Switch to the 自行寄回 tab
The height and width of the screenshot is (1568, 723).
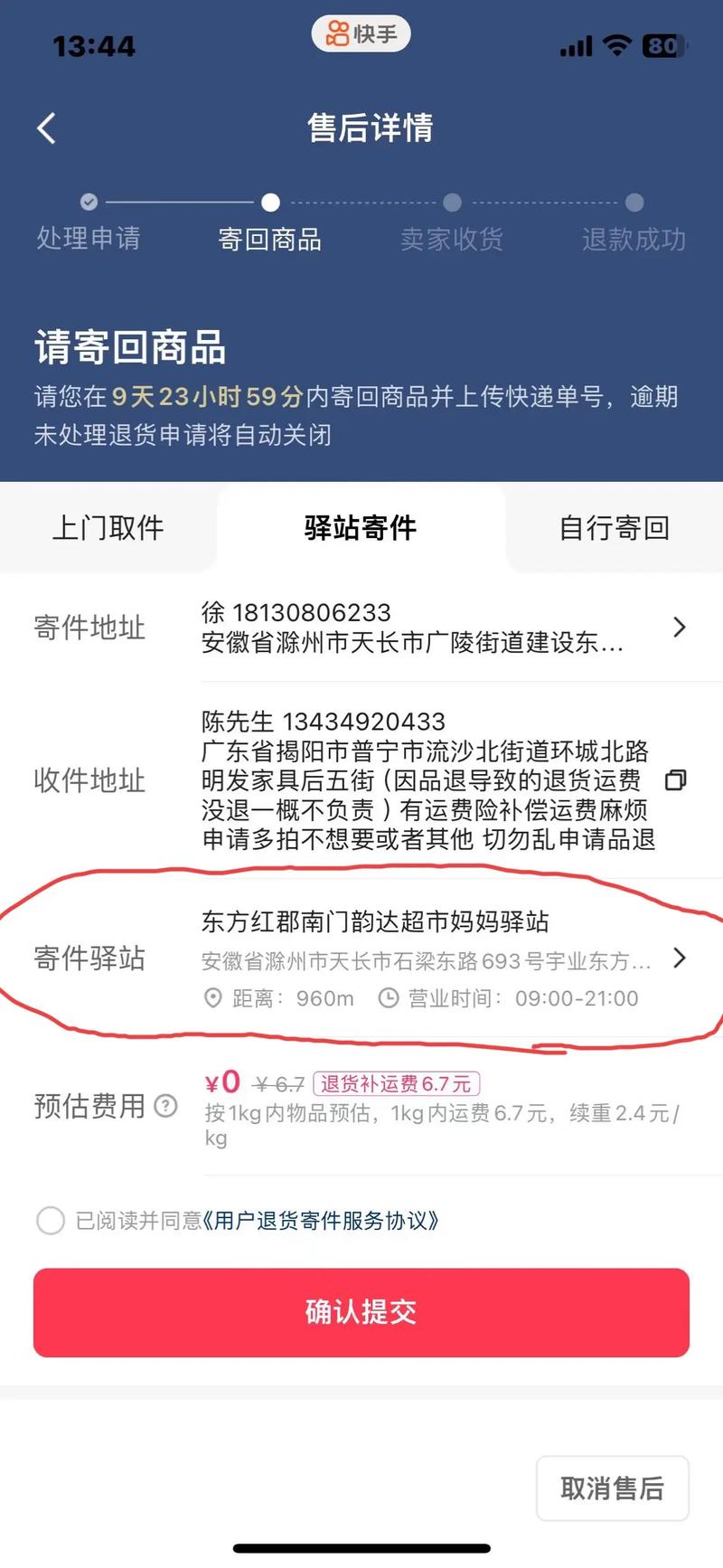614,528
